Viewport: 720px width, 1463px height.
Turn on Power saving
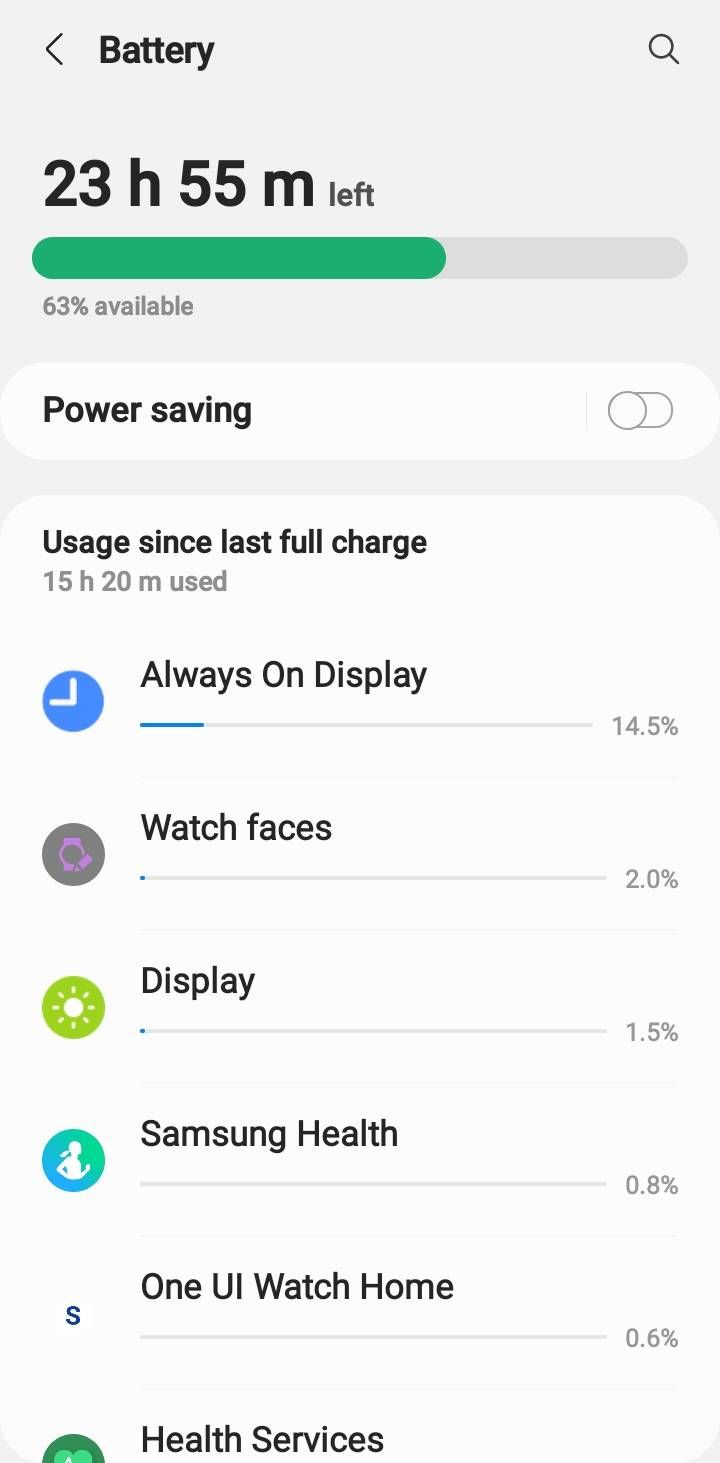click(x=640, y=411)
